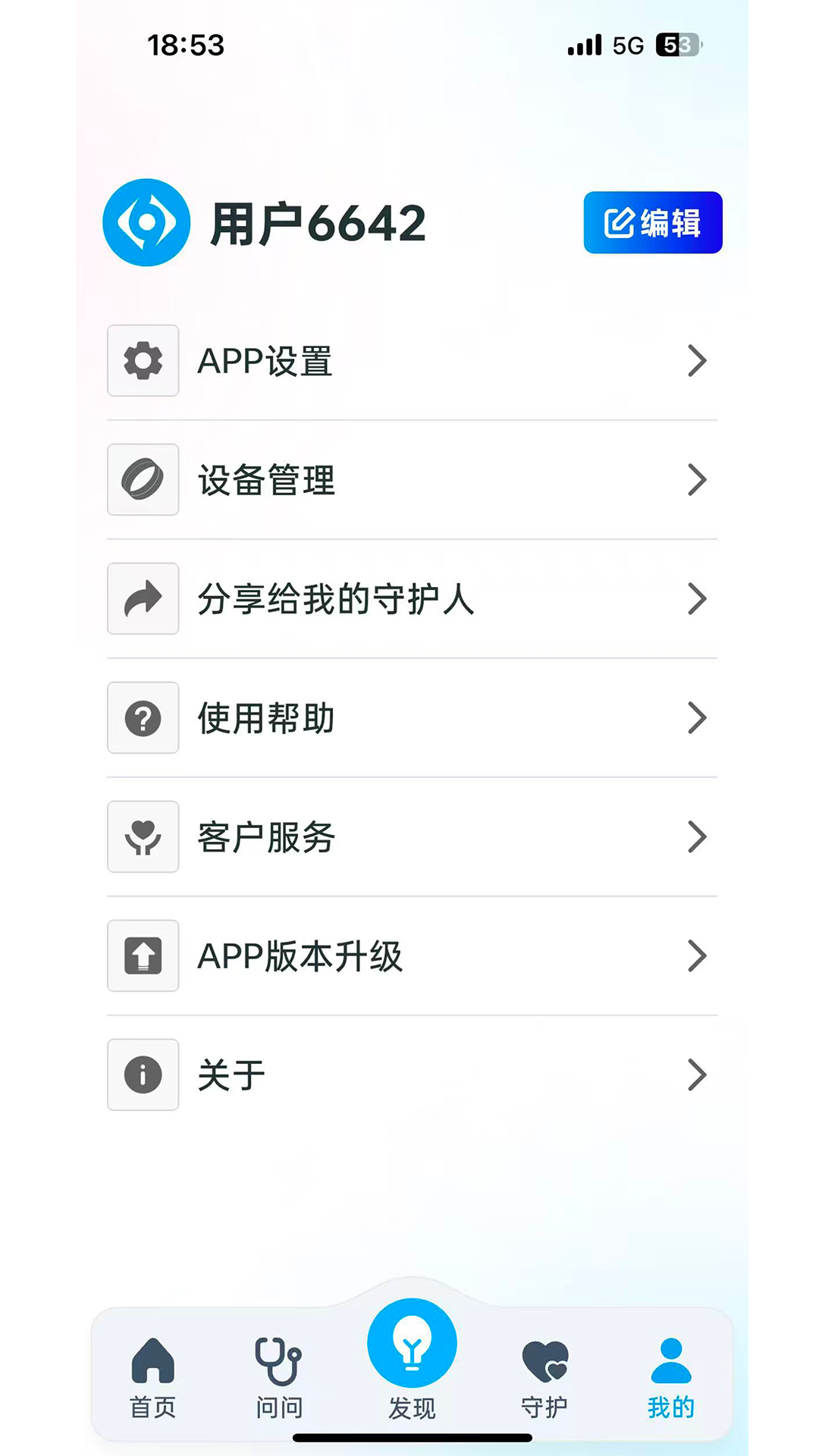The height and width of the screenshot is (1456, 819).
Task: Open 使用帮助 by tapping its label
Action: (267, 718)
